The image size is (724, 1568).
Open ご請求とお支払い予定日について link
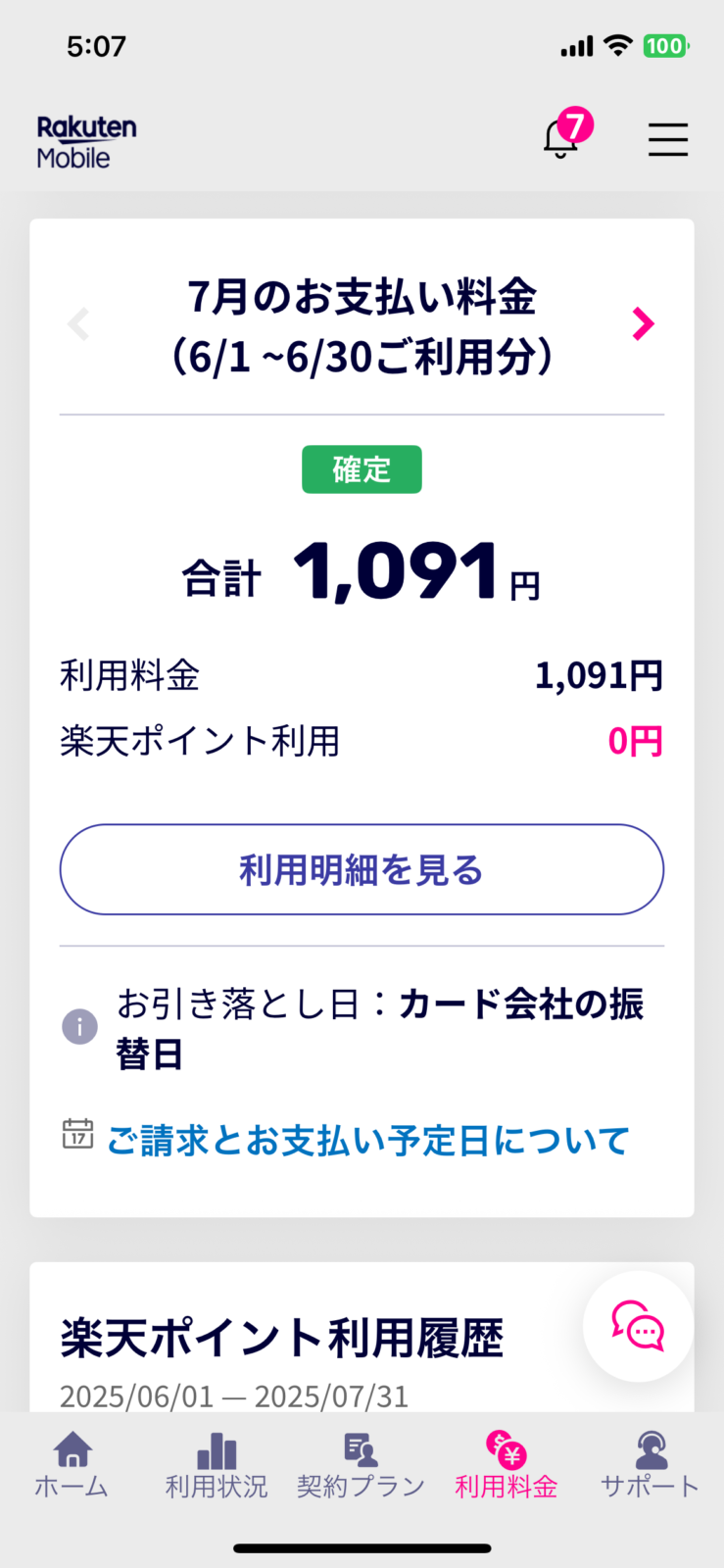click(x=367, y=1140)
